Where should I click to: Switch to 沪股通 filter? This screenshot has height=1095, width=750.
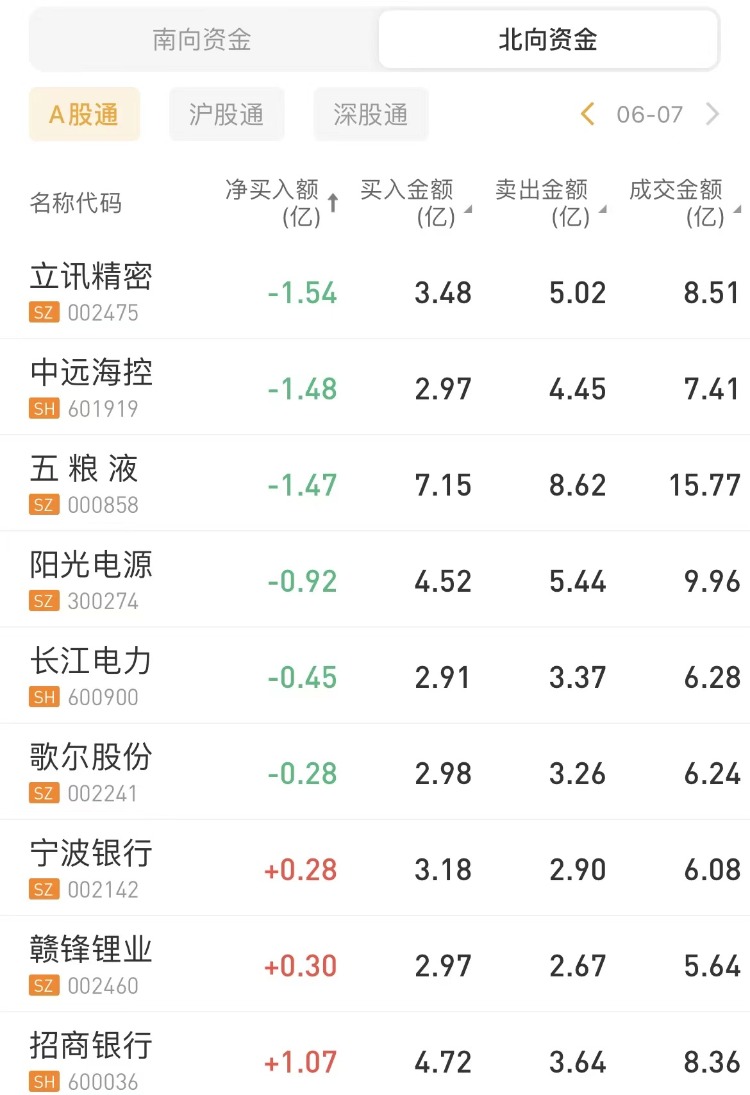point(226,114)
